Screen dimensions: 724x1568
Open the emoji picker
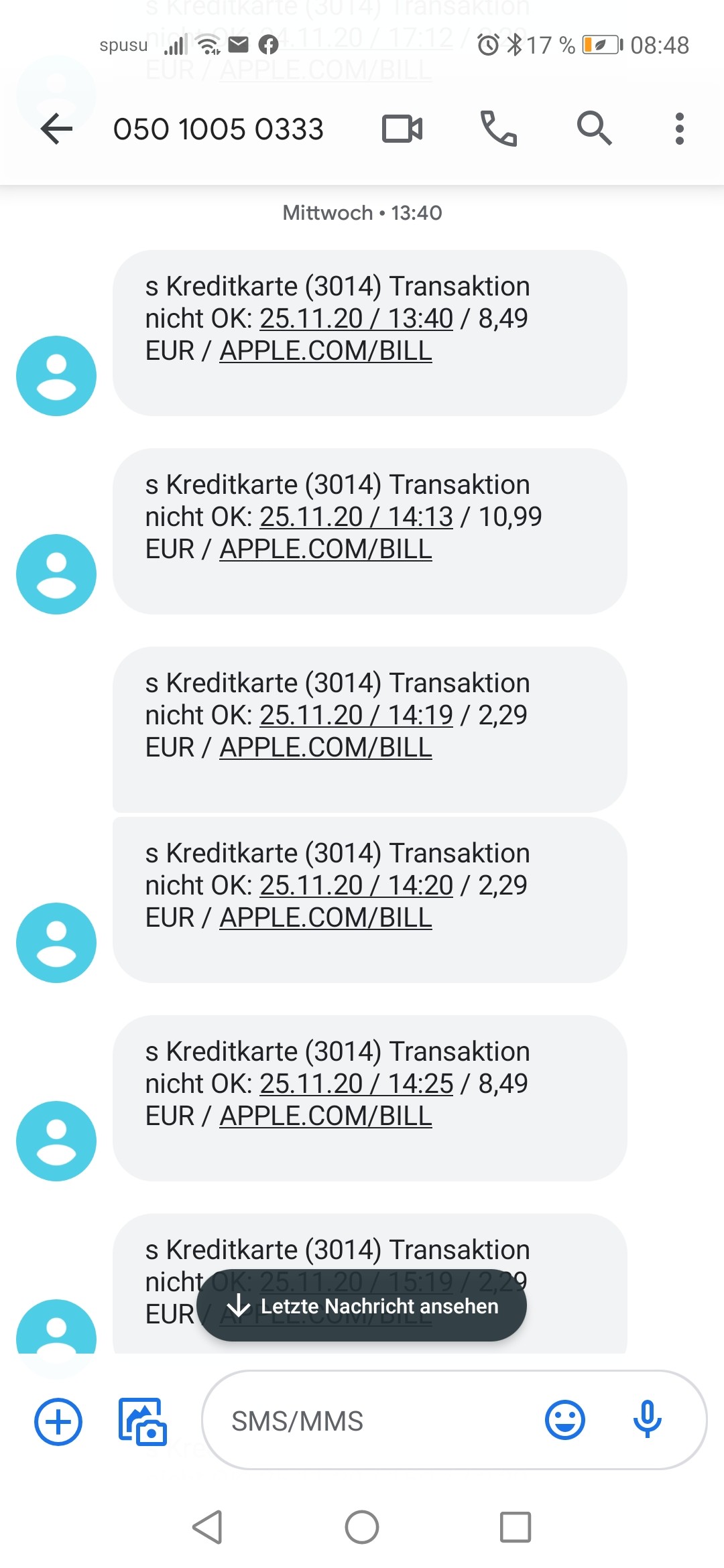(x=565, y=1420)
